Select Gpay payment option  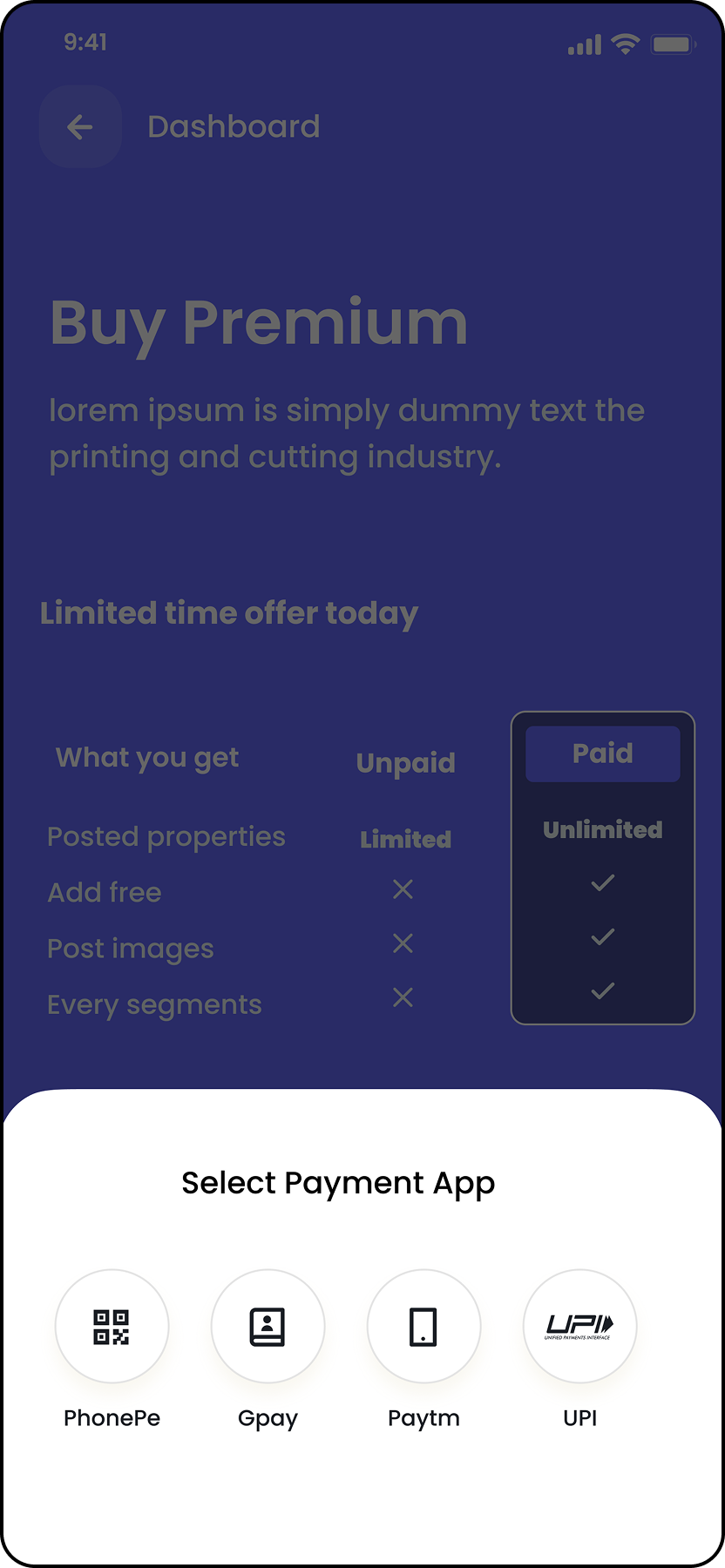pyautogui.click(x=268, y=1326)
